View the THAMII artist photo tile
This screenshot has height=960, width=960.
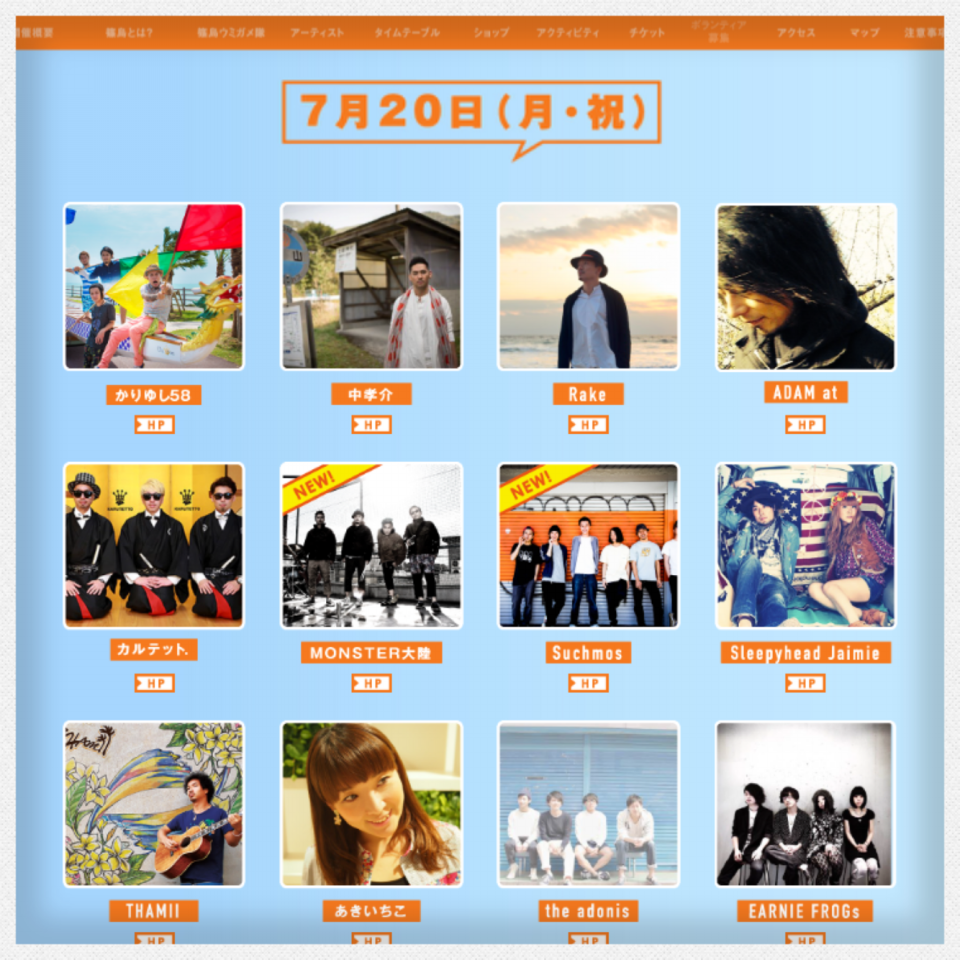click(x=154, y=804)
